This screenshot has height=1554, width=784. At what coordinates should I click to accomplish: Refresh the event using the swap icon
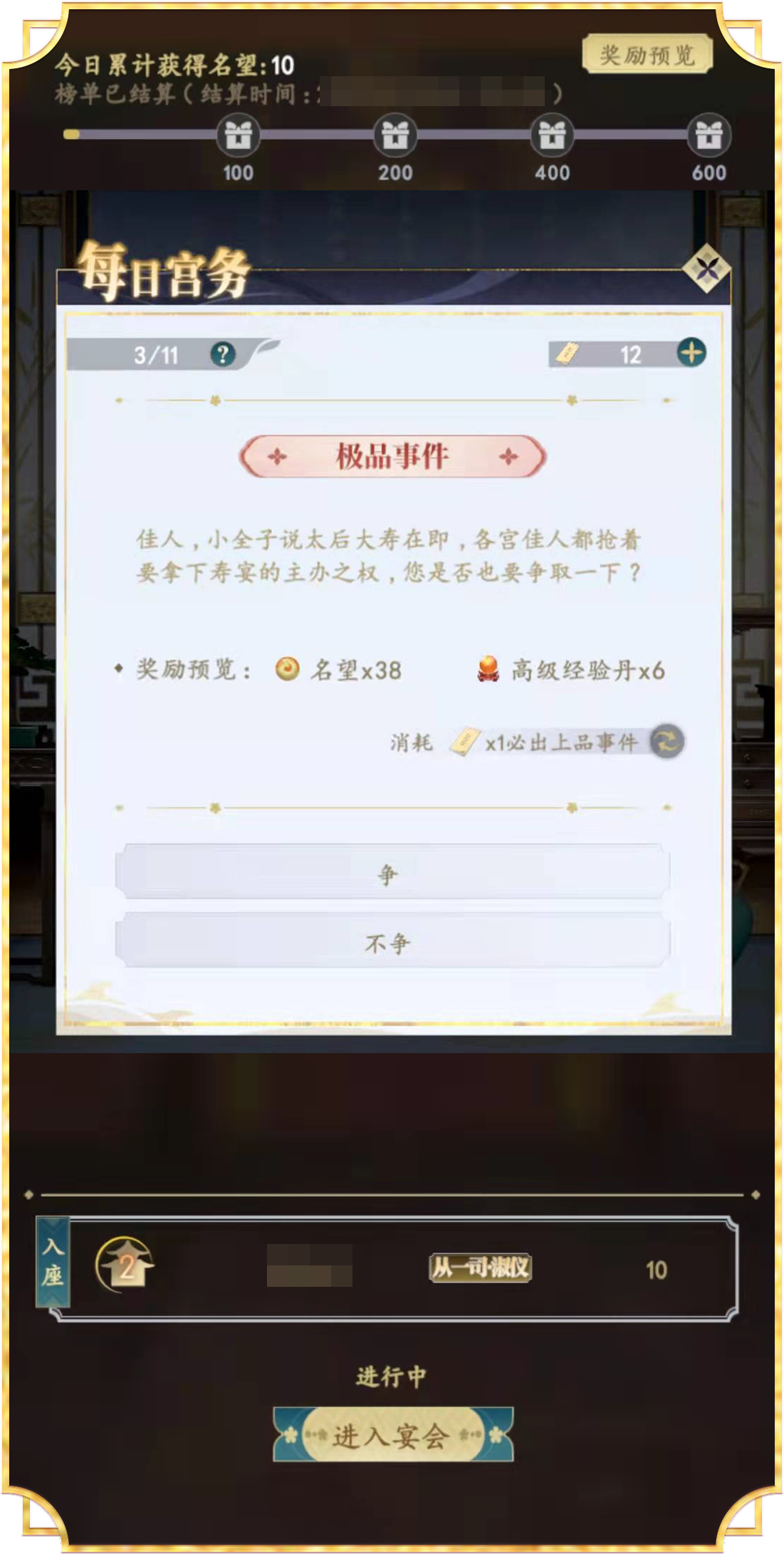[x=667, y=742]
